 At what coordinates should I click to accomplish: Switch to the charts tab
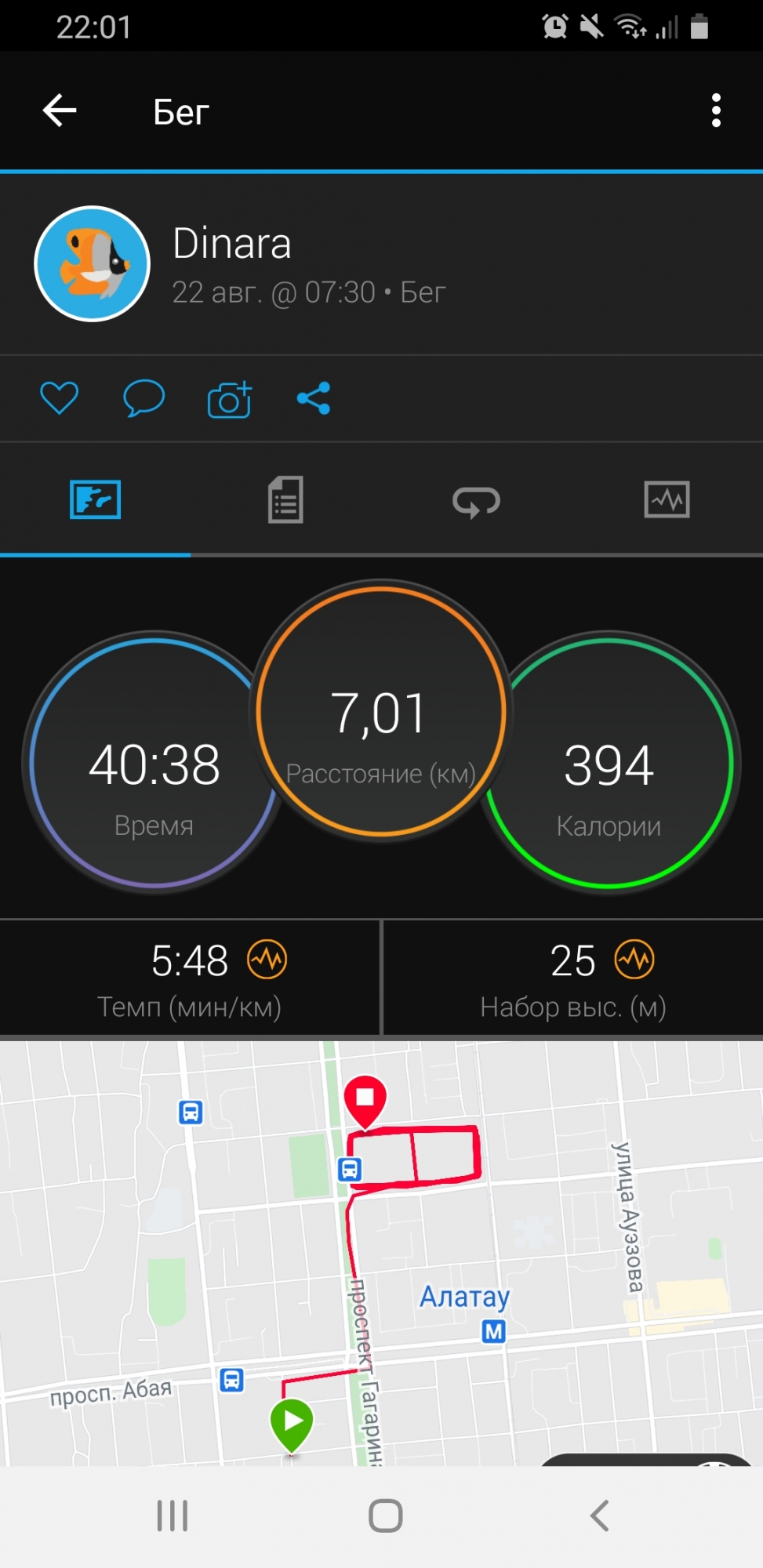(667, 500)
